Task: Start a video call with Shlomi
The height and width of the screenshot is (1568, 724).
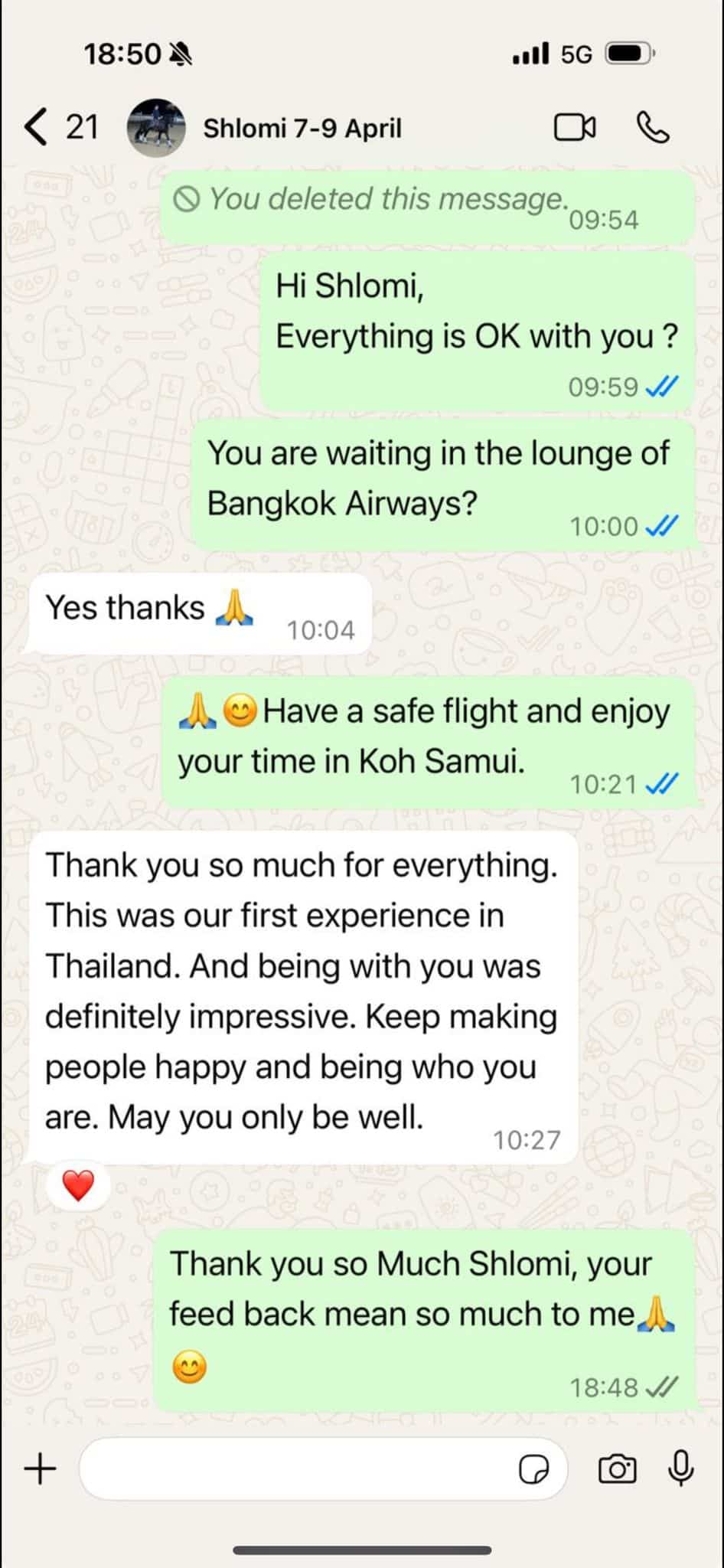Action: pos(574,128)
